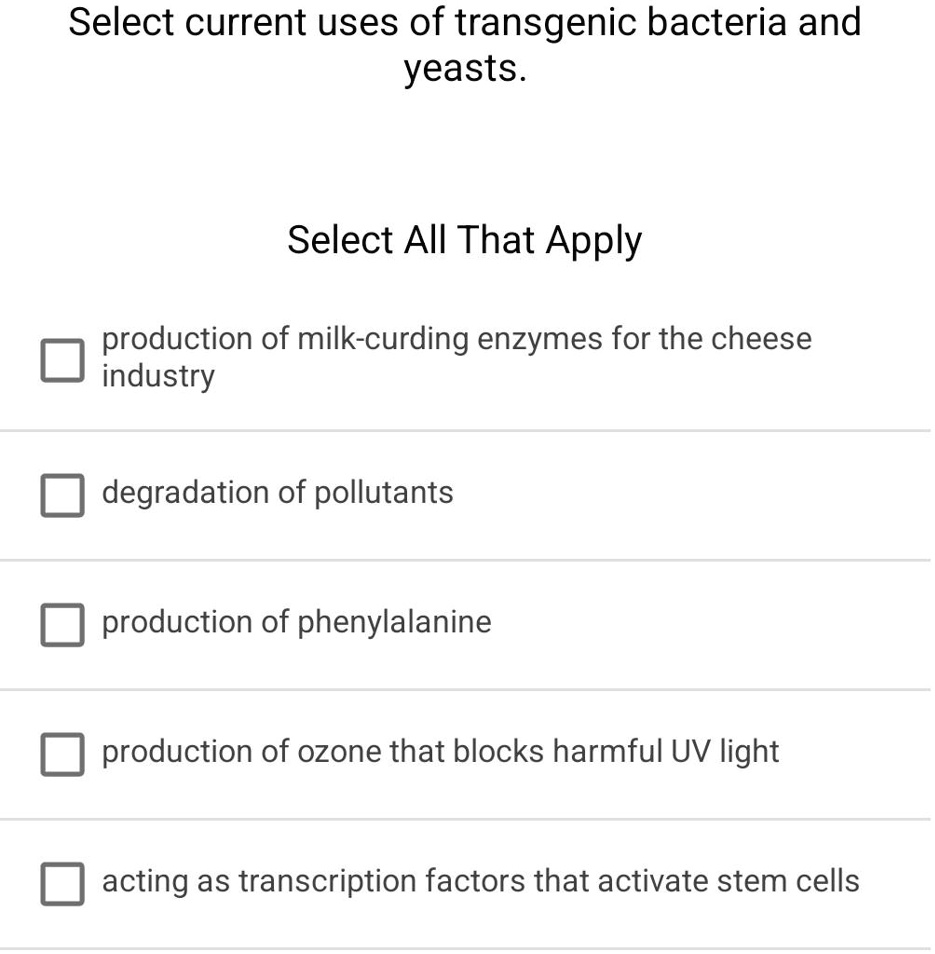Enable the phenylalanine production checkbox
Image resolution: width=935 pixels, height=954 pixels.
(x=62, y=624)
